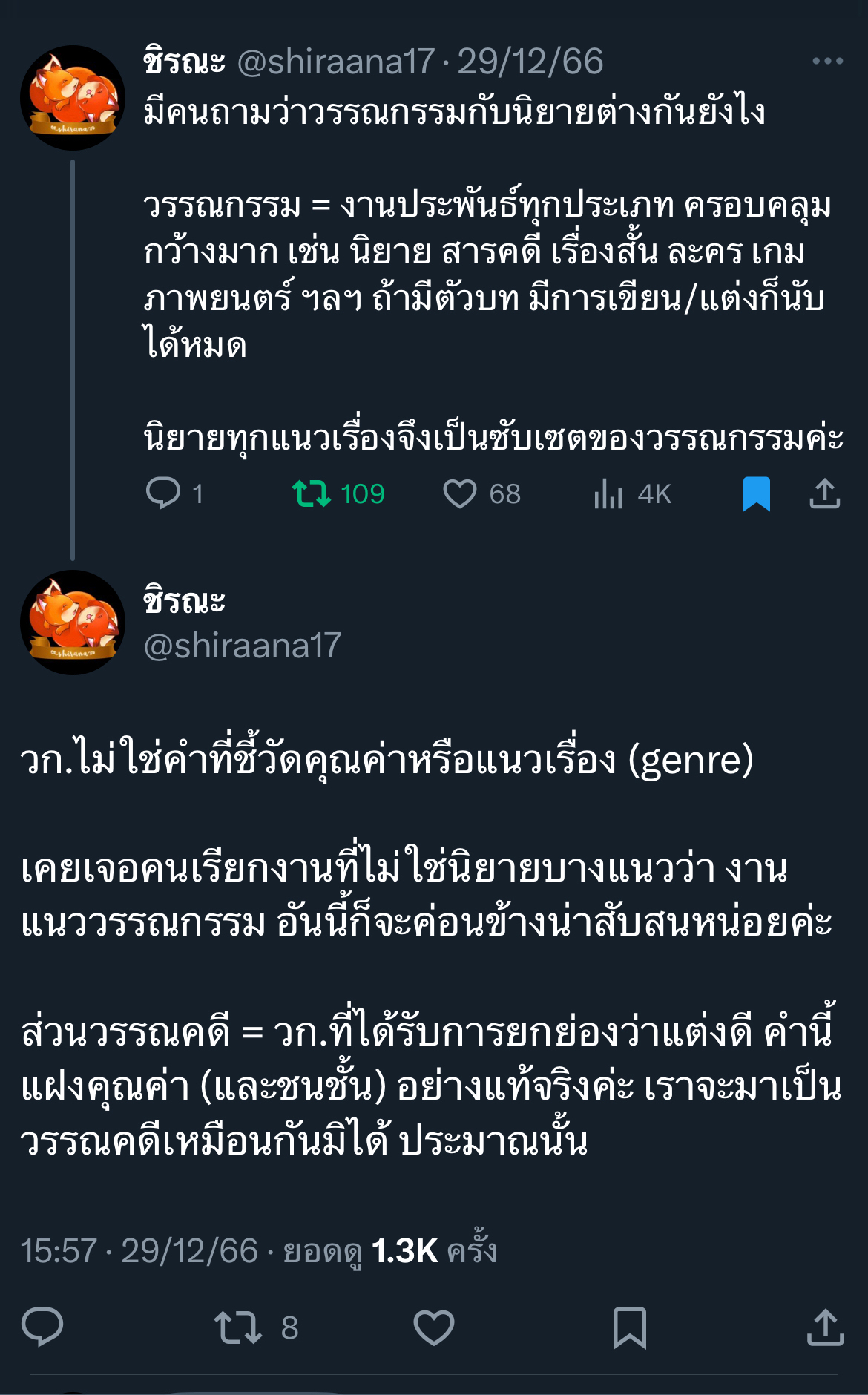Open the overflow menu on the first tweet

point(827,61)
